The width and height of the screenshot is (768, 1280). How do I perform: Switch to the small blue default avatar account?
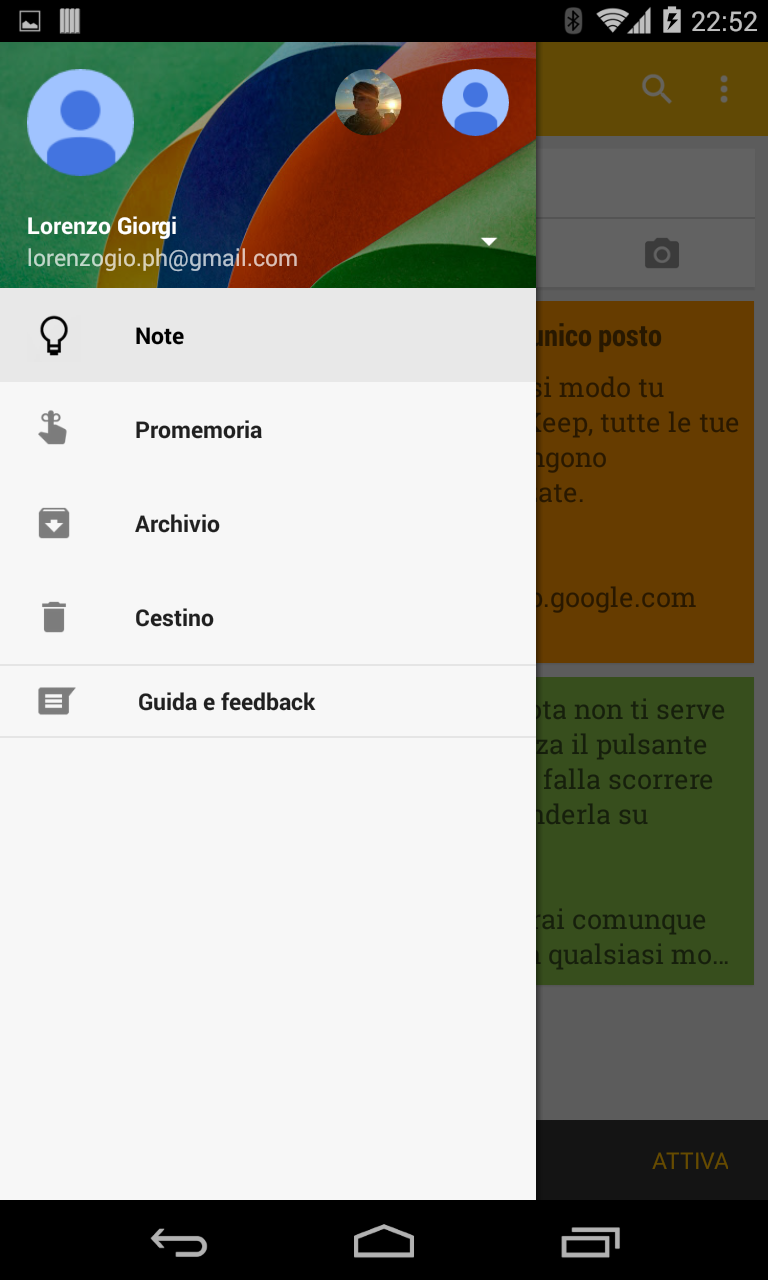tap(475, 102)
